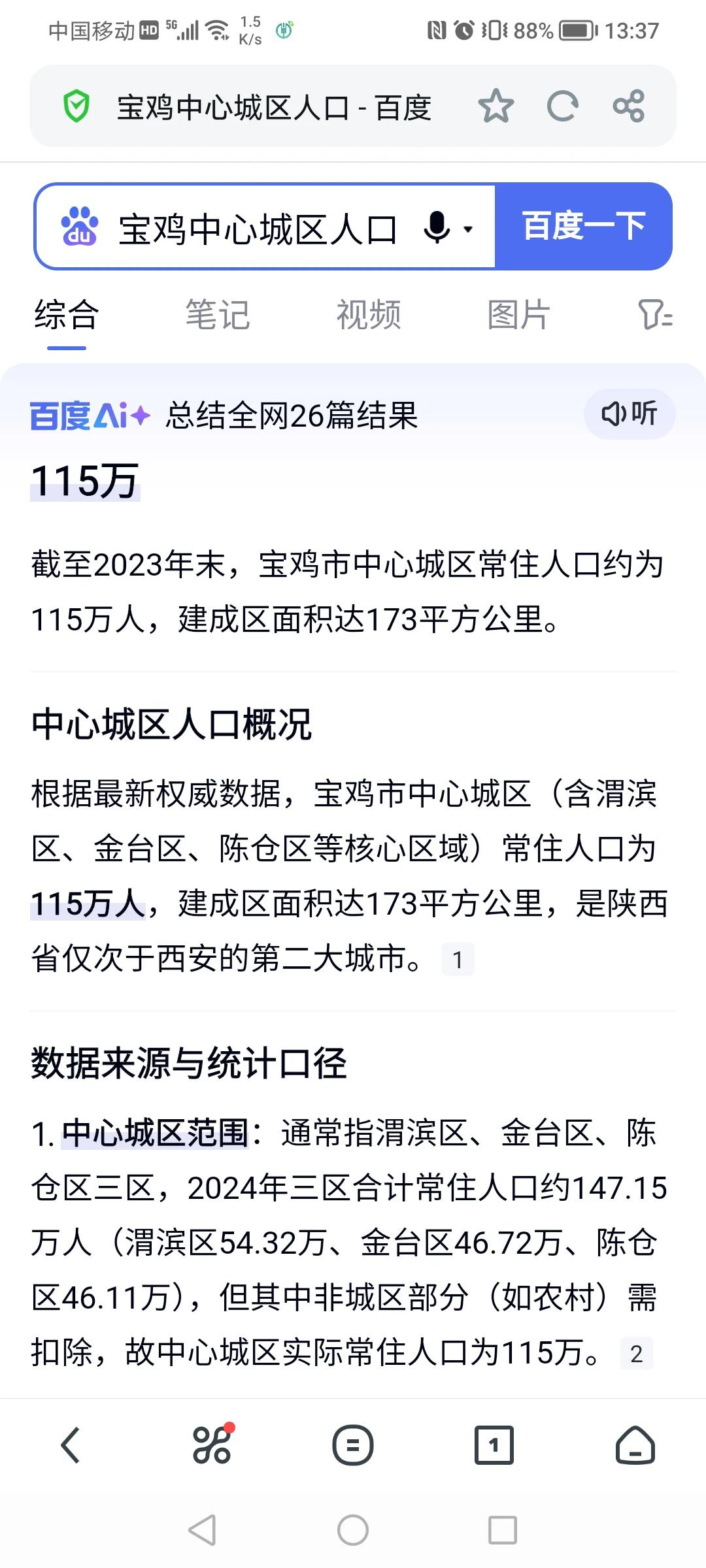
Task: Open the browser menu button
Action: (x=353, y=1445)
